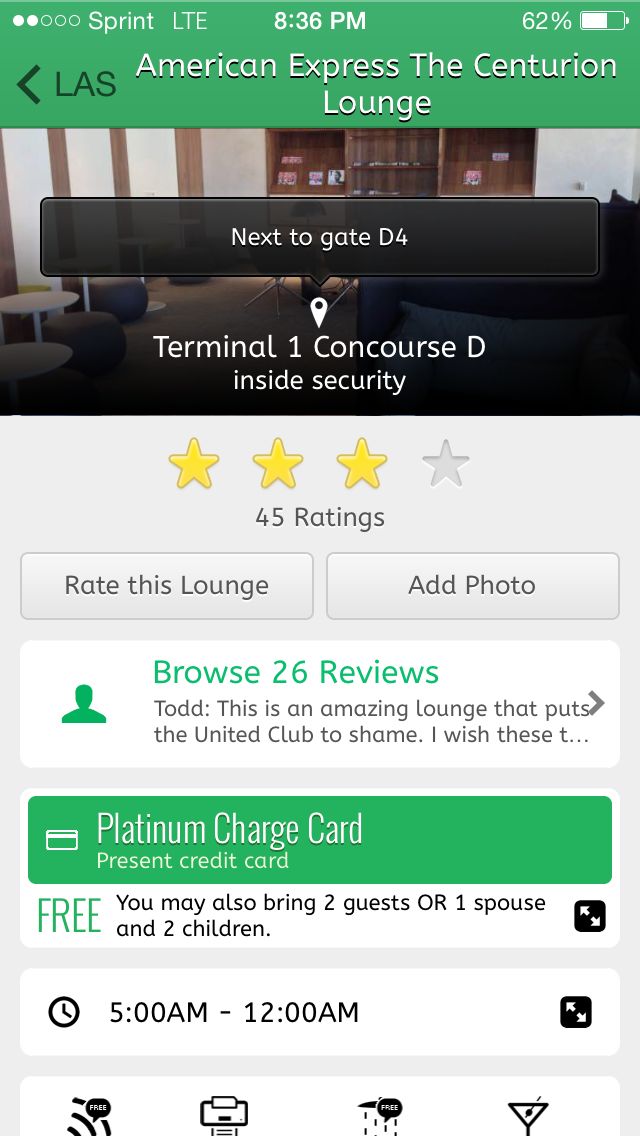This screenshot has width=640, height=1136.
Task: Open the lounge photo with location info
Action: (x=320, y=272)
